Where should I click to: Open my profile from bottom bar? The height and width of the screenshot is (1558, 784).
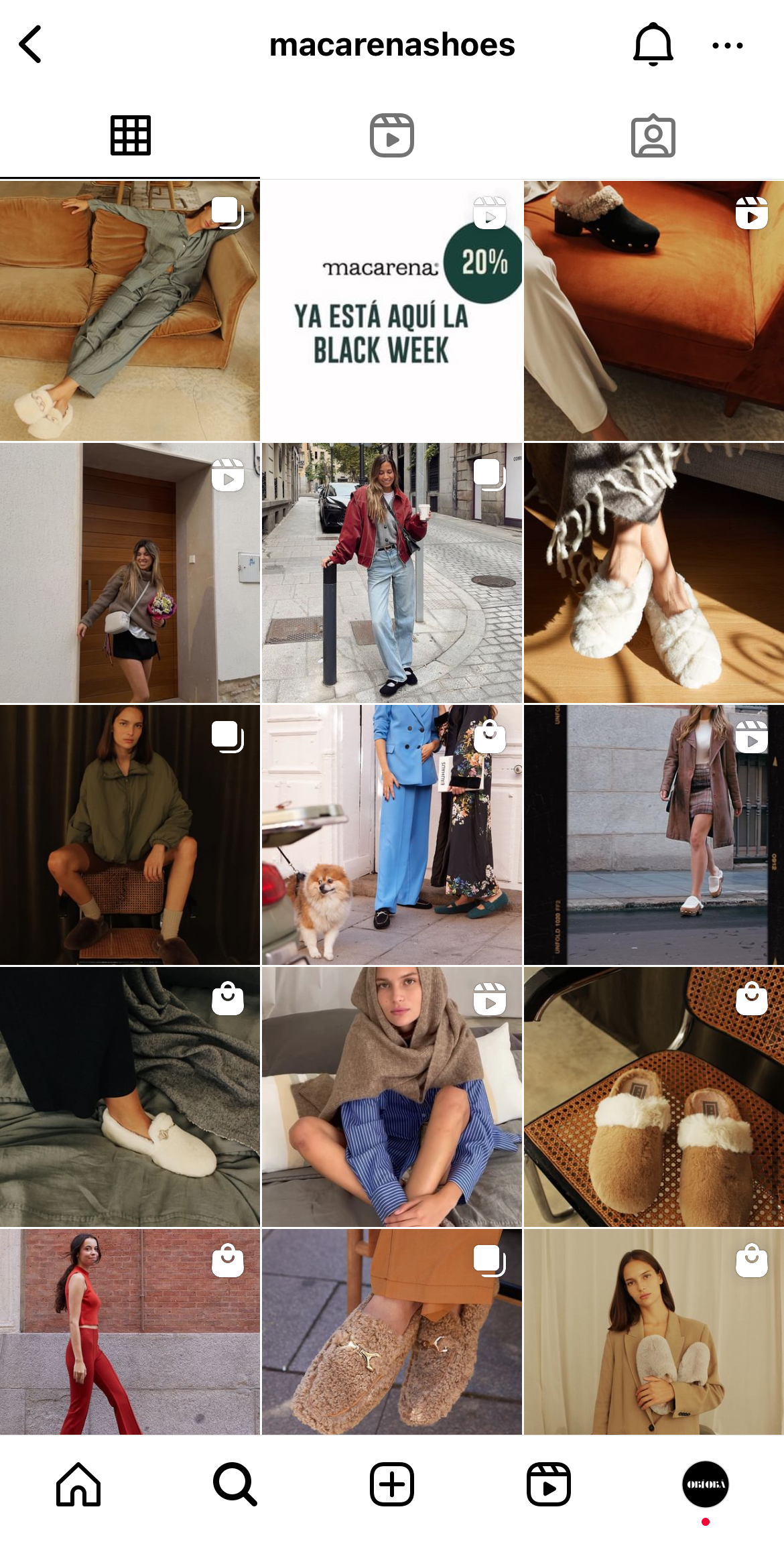click(705, 1484)
